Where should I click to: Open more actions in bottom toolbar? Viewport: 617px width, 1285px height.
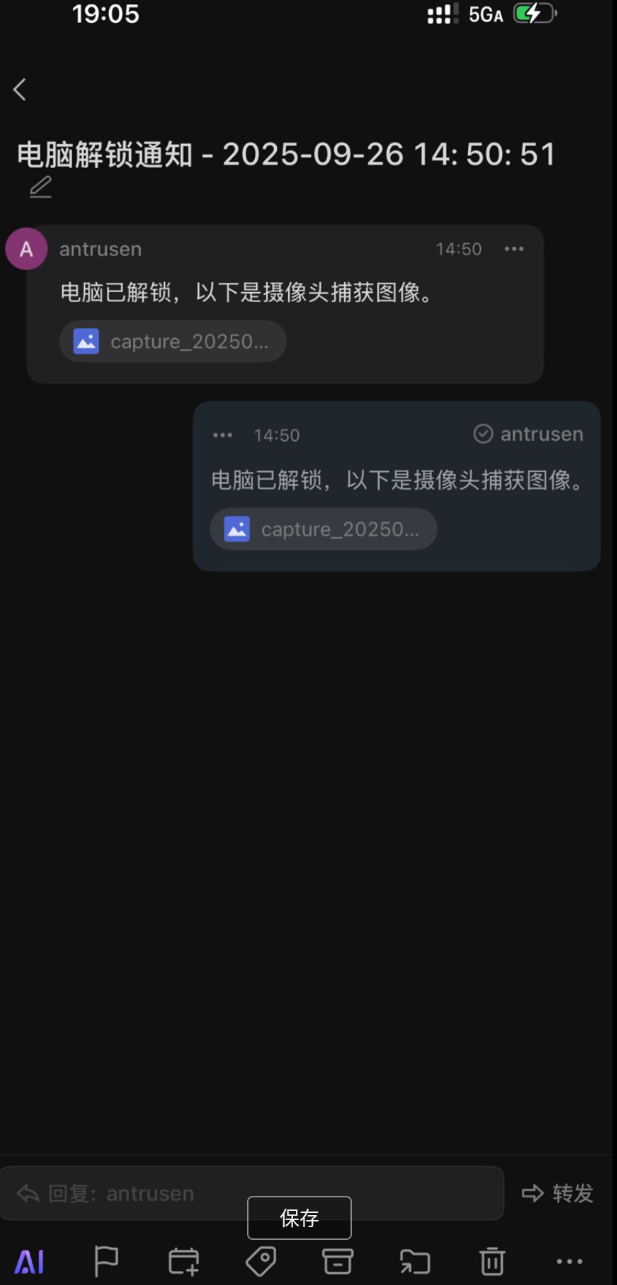tap(569, 1261)
